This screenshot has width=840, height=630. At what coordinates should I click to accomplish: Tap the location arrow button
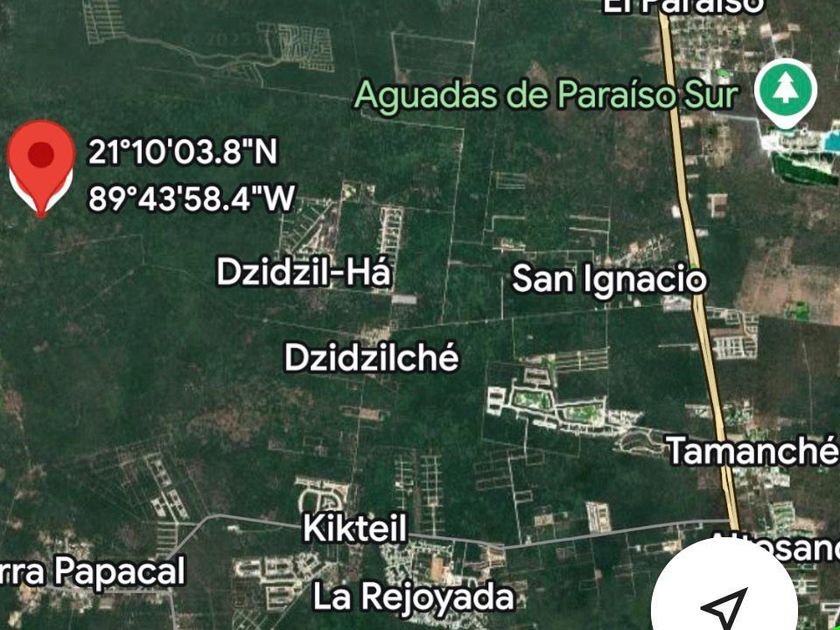(725, 604)
